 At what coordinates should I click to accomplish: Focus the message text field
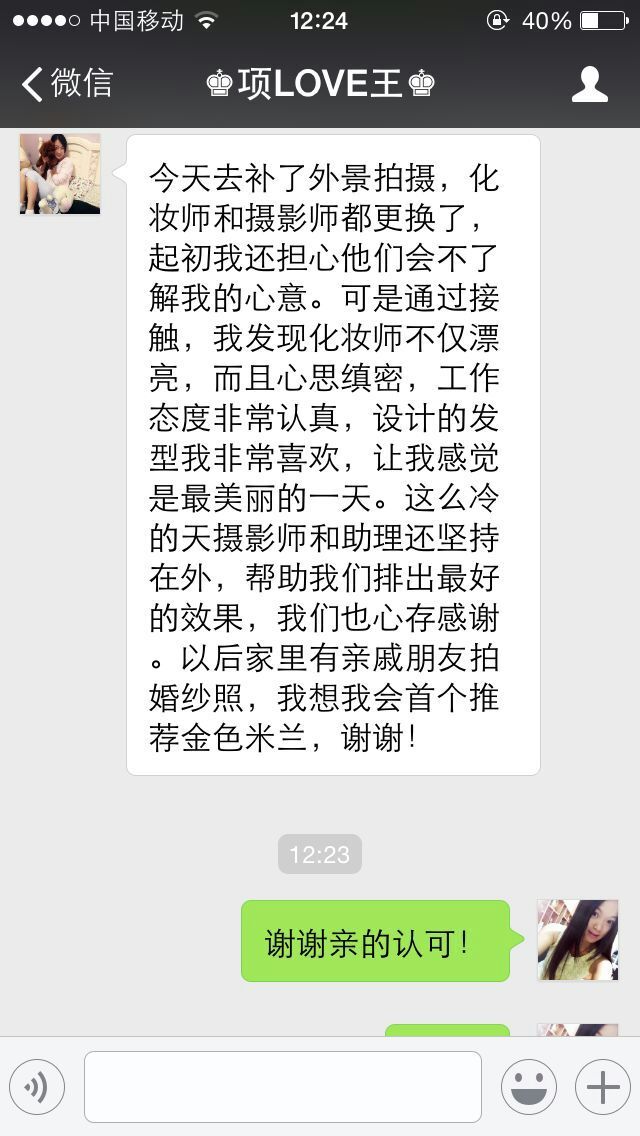click(283, 1086)
